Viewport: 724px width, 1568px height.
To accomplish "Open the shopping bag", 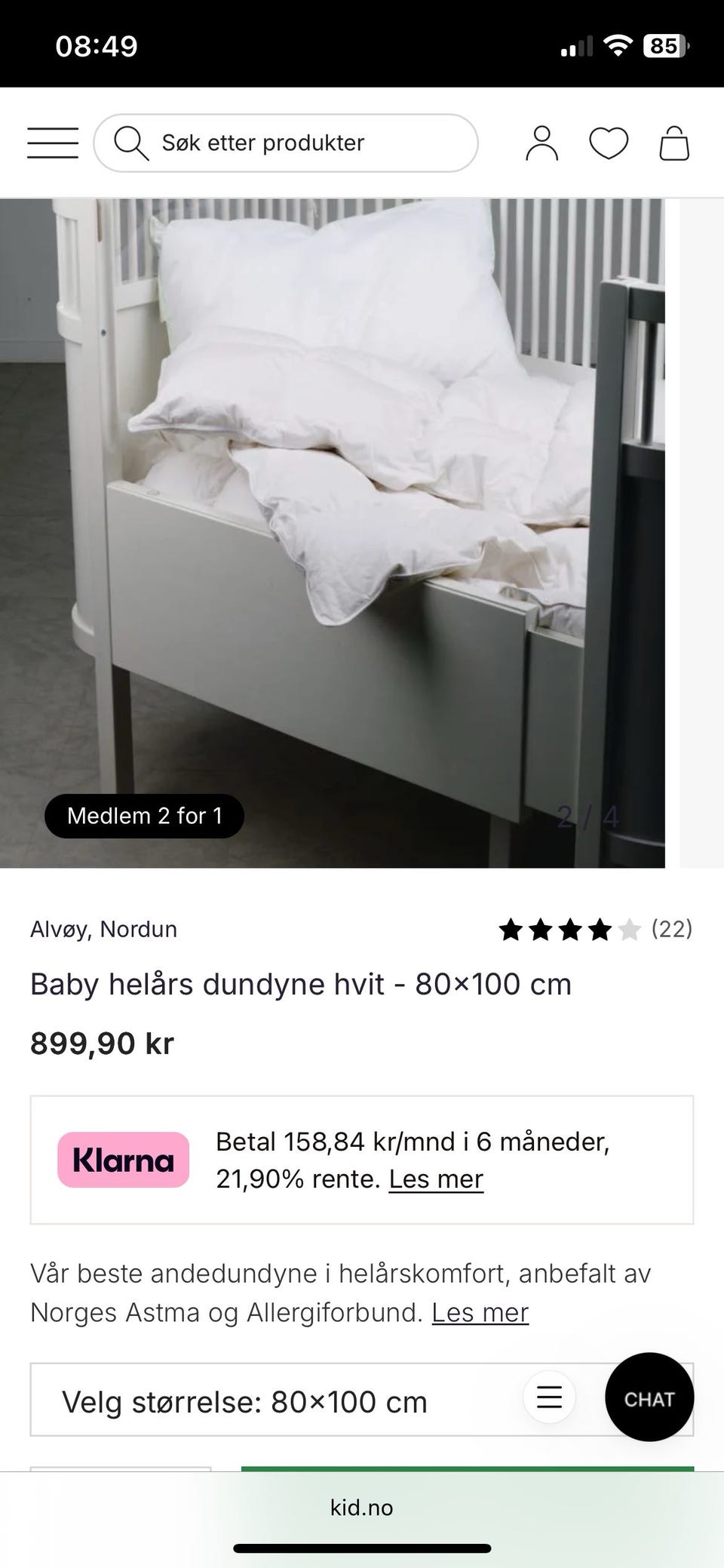I will tap(674, 143).
